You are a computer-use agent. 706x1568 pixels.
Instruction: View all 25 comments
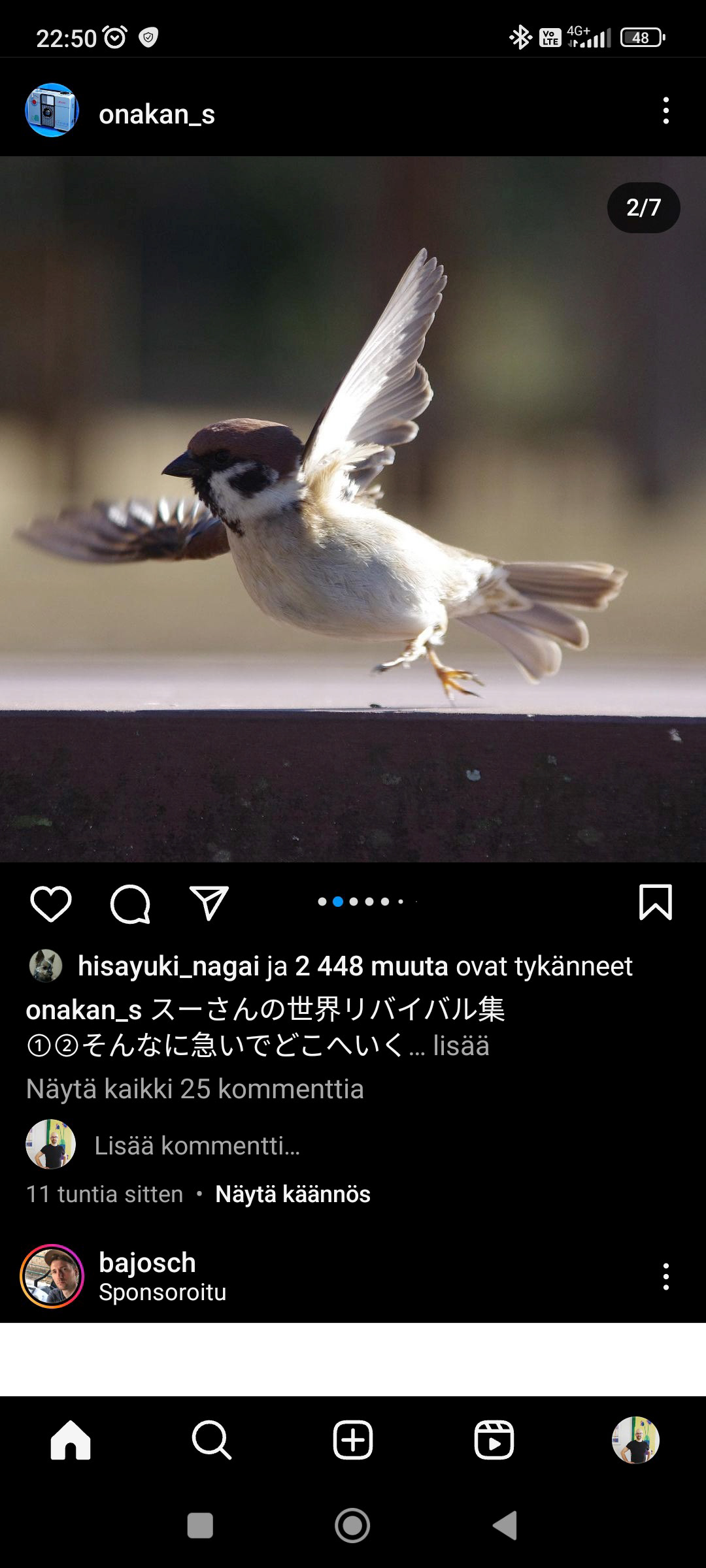click(x=195, y=1089)
